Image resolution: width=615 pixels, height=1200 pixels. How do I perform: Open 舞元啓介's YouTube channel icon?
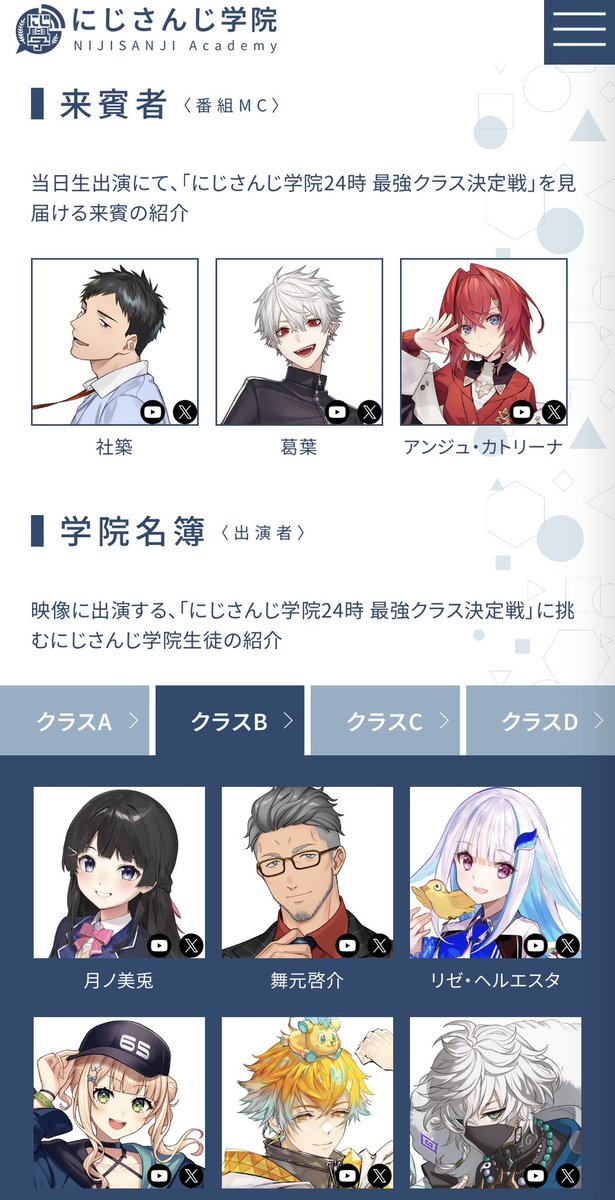(x=347, y=944)
